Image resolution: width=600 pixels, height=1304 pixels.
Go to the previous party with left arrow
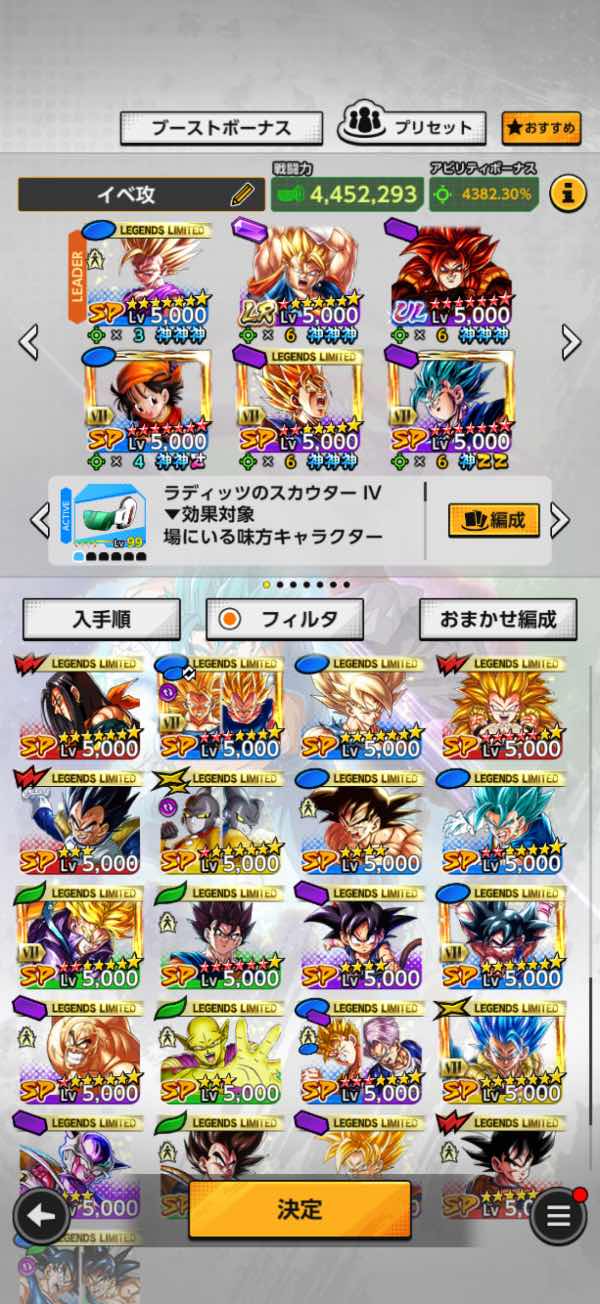coord(29,342)
